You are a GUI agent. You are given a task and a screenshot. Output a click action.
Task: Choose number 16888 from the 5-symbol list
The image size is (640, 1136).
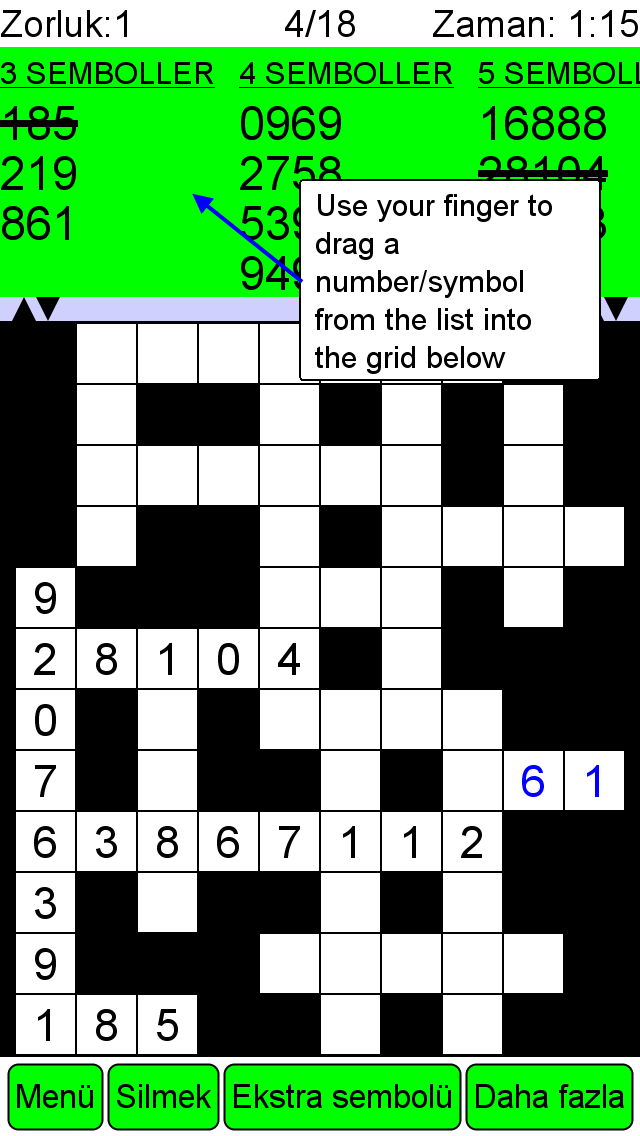point(543,123)
